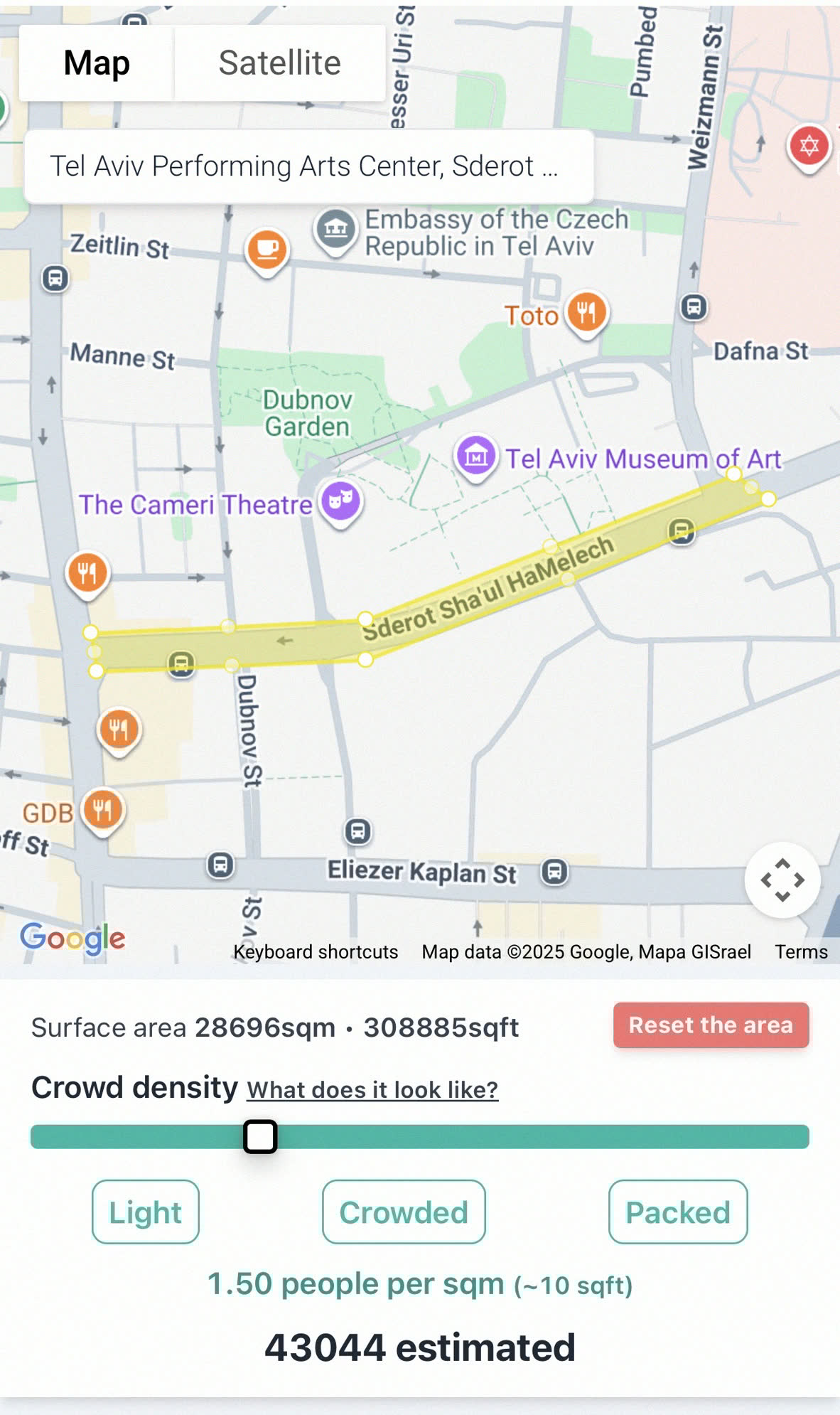Open the Google logo link
This screenshot has height=1415, width=840.
click(x=72, y=938)
